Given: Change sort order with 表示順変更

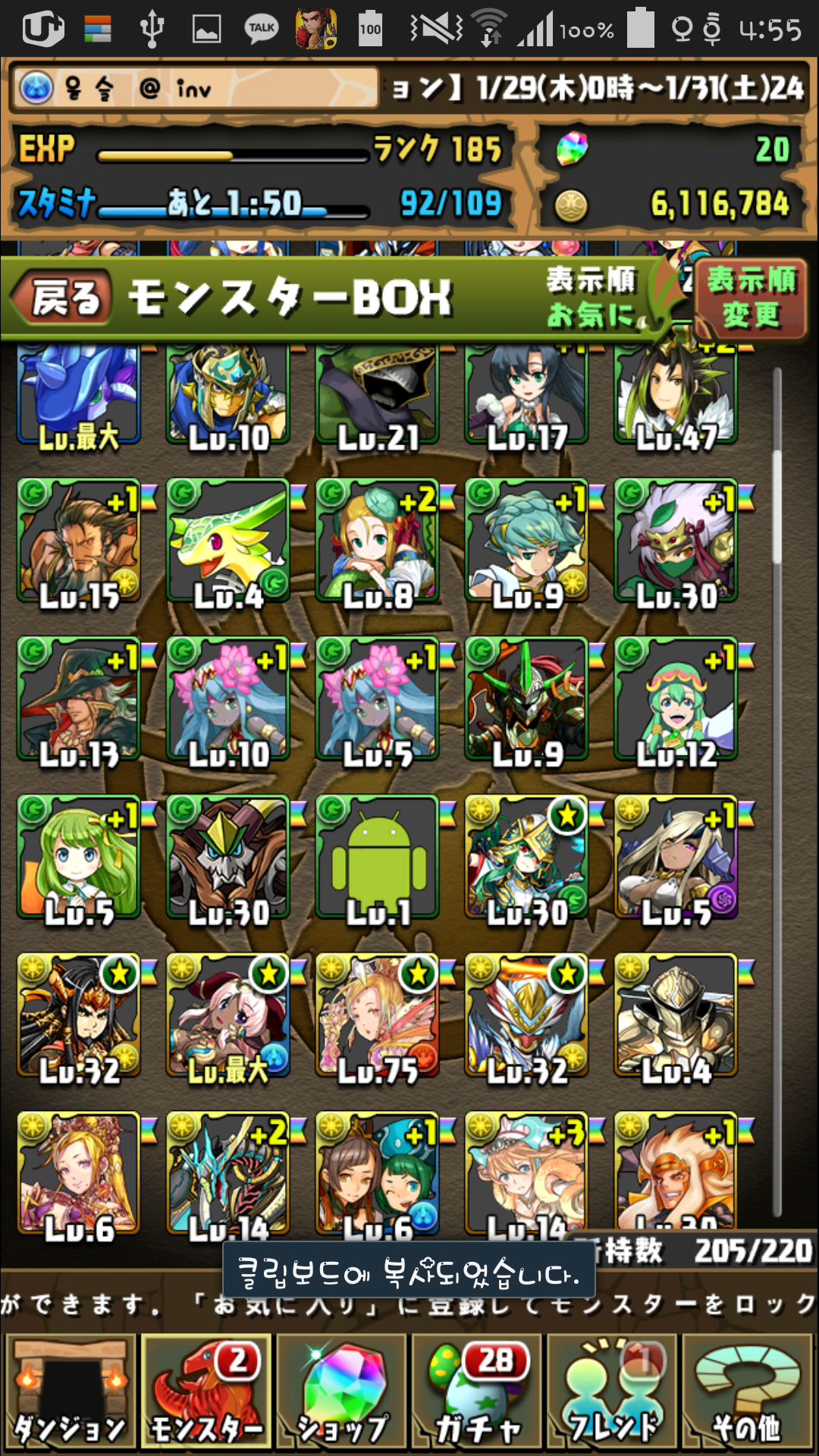Looking at the screenshot, I should [750, 297].
